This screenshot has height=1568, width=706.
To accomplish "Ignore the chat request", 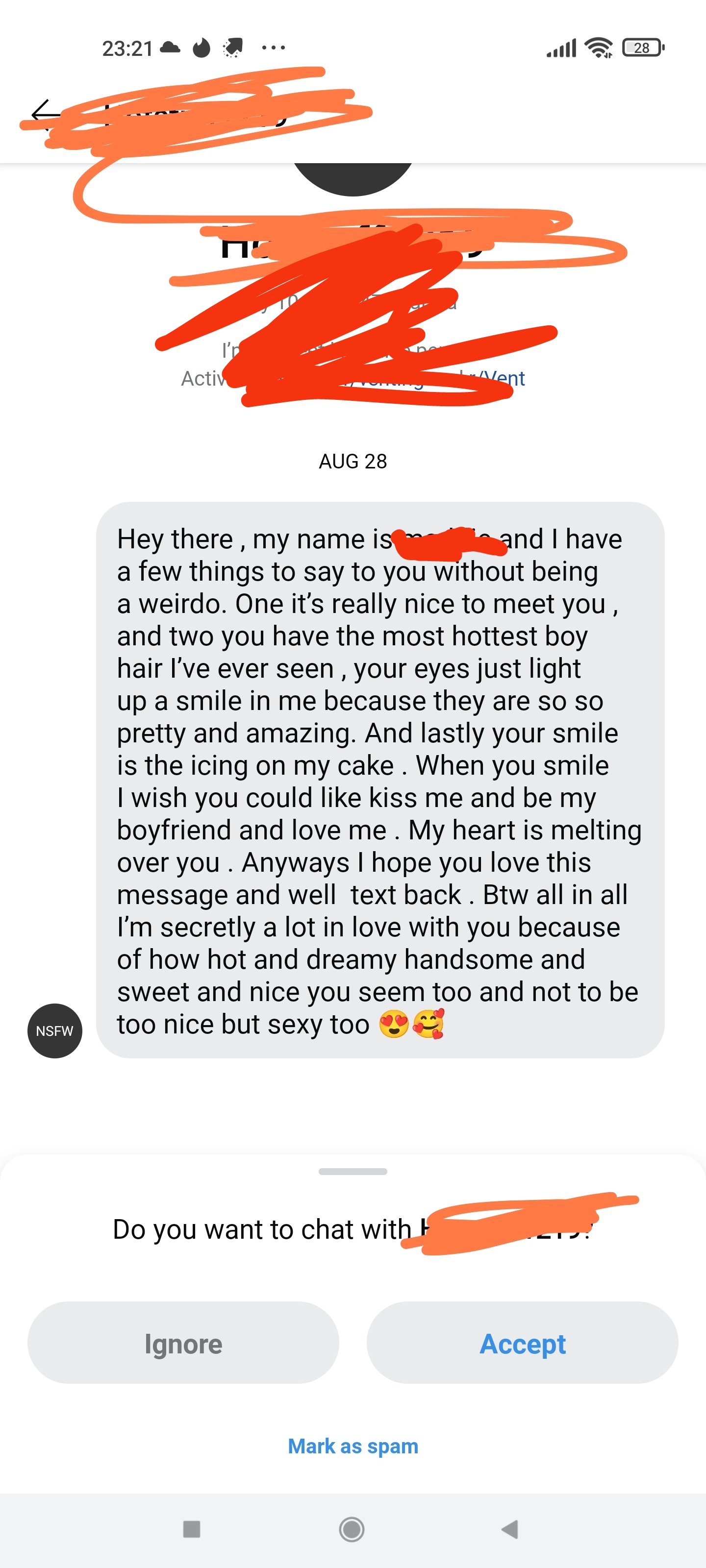I will 183,1342.
